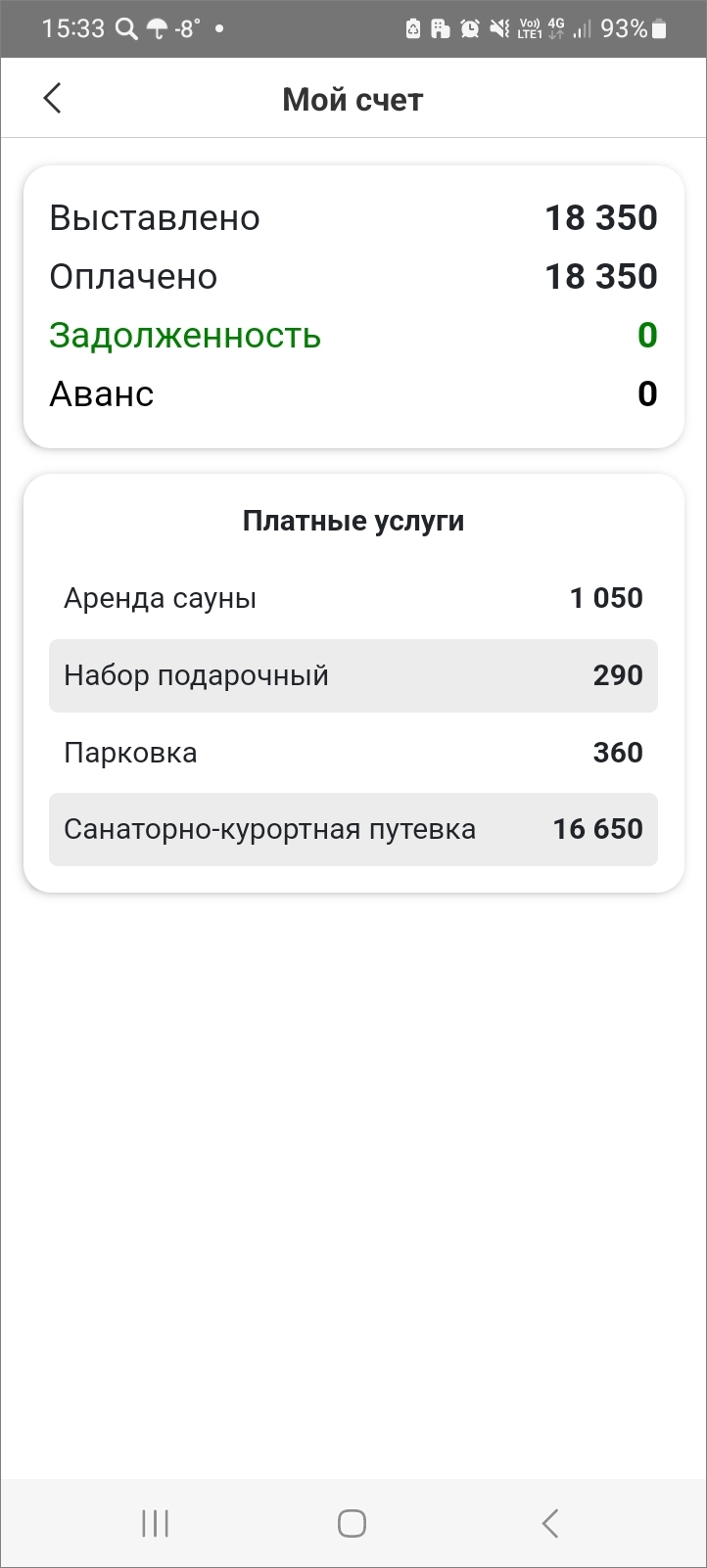
Task: Go back from Мой счет screen
Action: click(x=53, y=98)
